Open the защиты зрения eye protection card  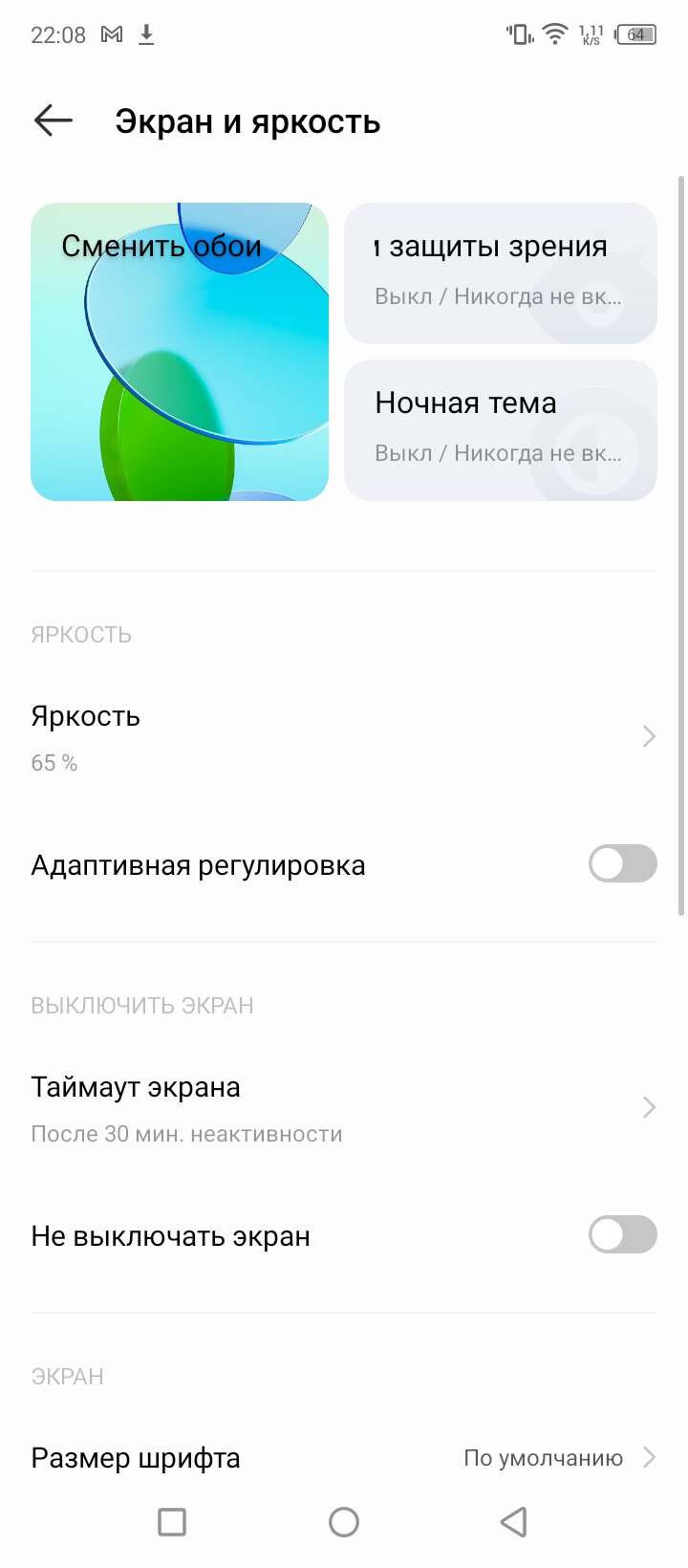pos(501,273)
